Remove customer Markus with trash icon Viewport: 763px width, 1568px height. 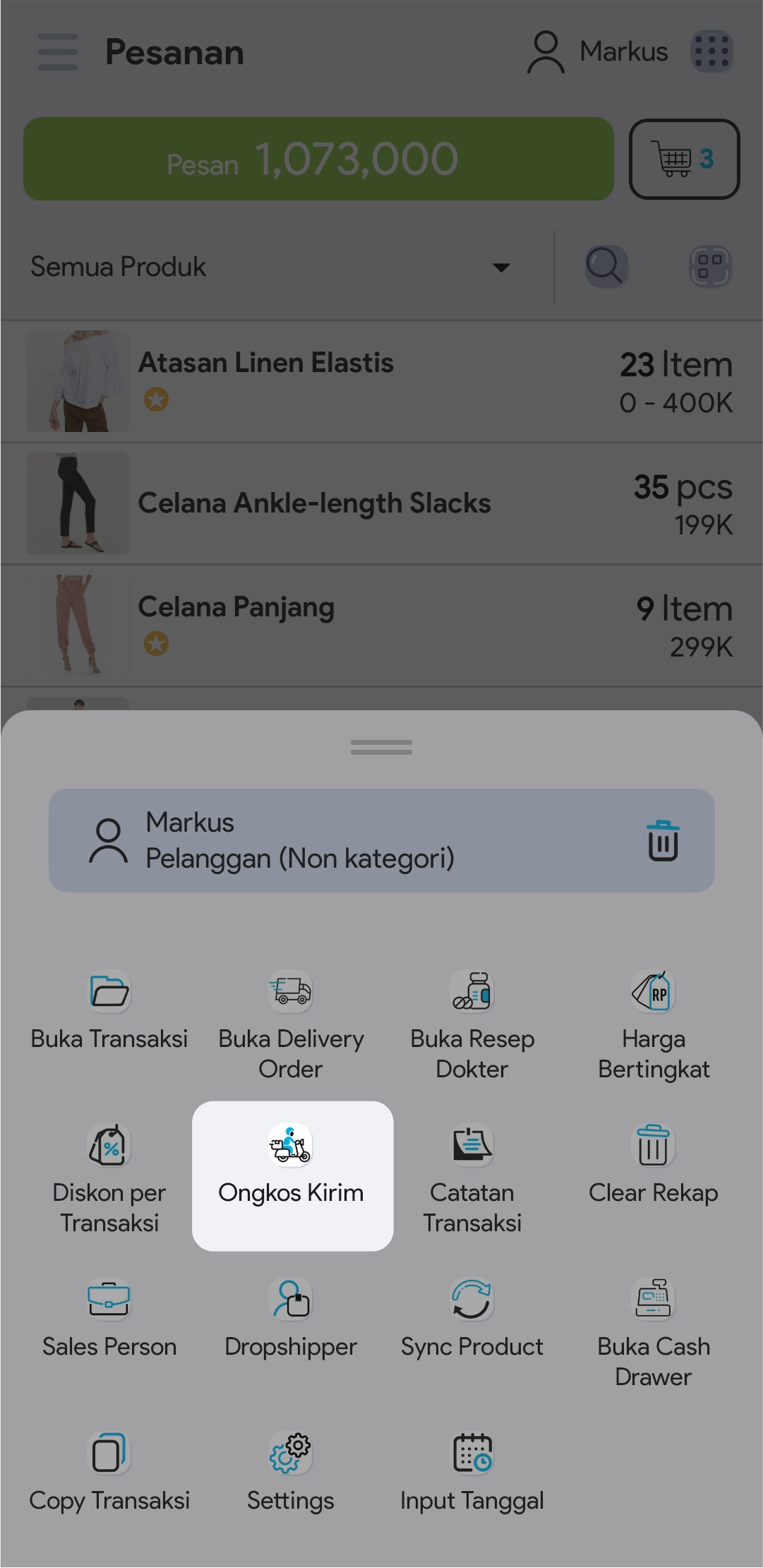pyautogui.click(x=663, y=841)
